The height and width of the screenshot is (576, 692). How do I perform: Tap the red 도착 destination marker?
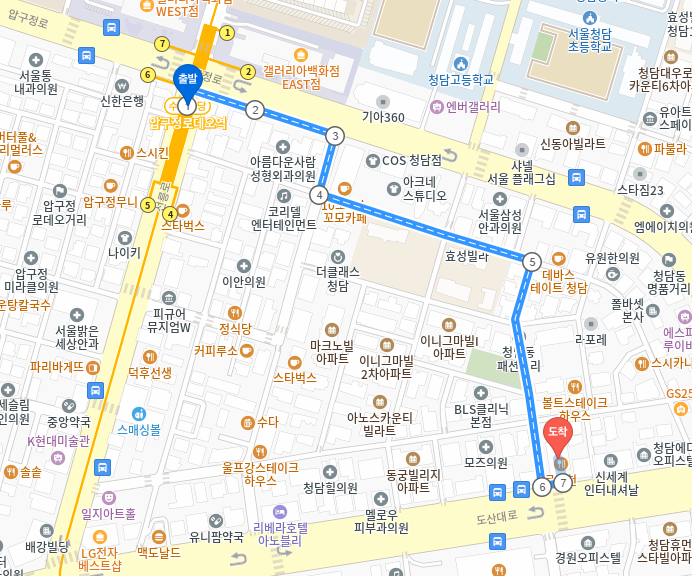tap(557, 436)
